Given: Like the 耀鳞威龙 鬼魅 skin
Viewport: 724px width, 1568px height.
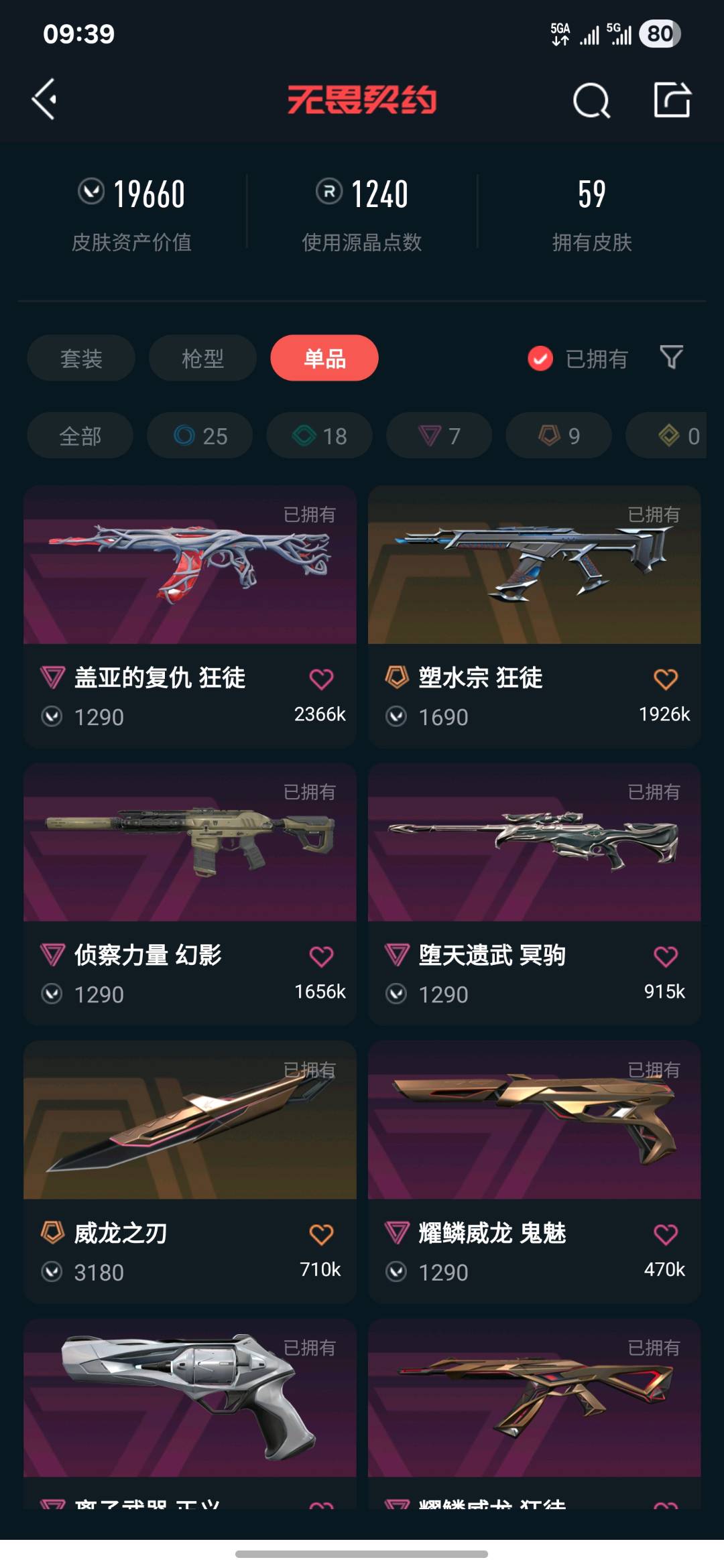Looking at the screenshot, I should tap(666, 1234).
